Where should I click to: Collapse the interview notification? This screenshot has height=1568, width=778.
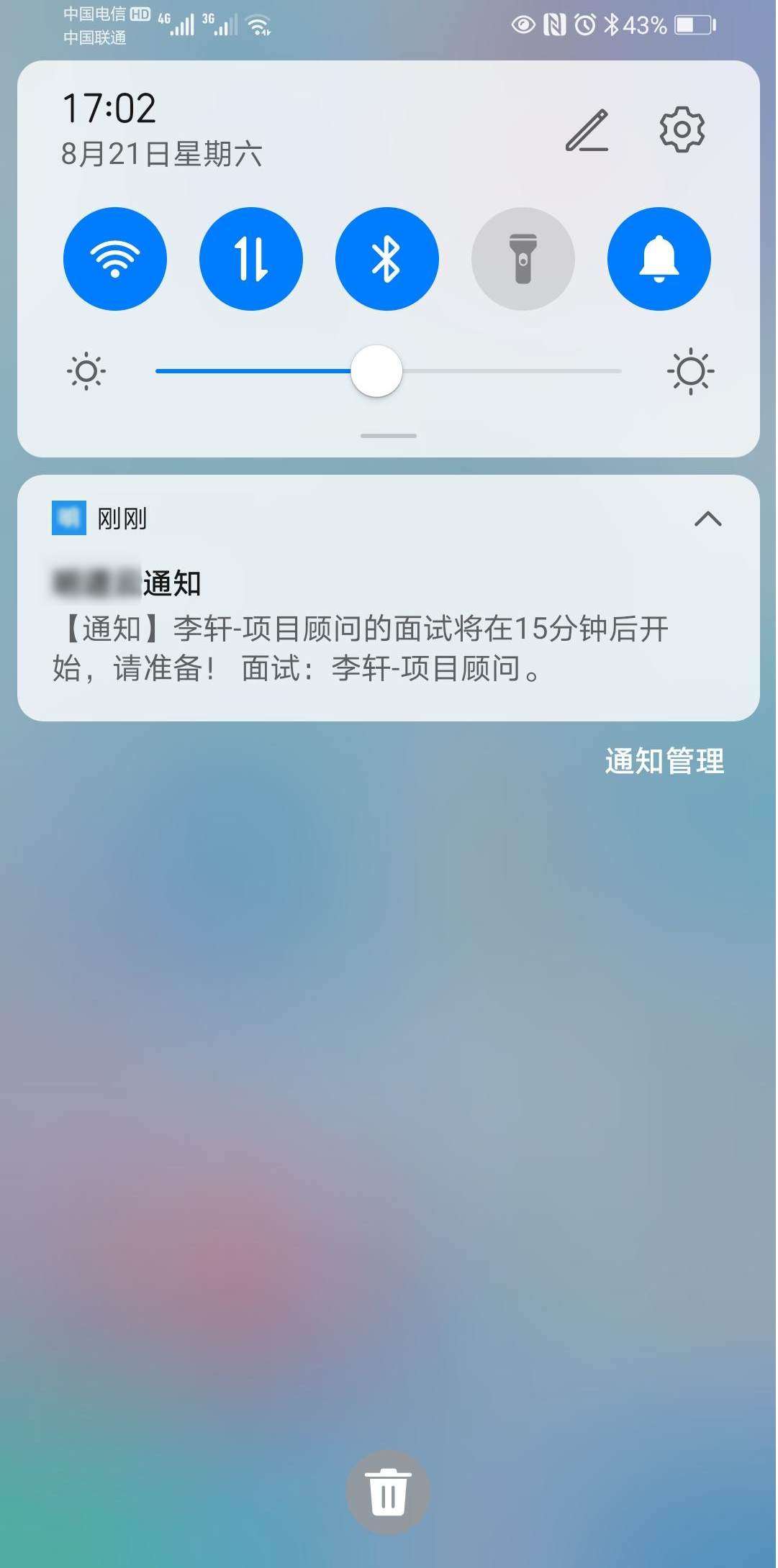[708, 519]
